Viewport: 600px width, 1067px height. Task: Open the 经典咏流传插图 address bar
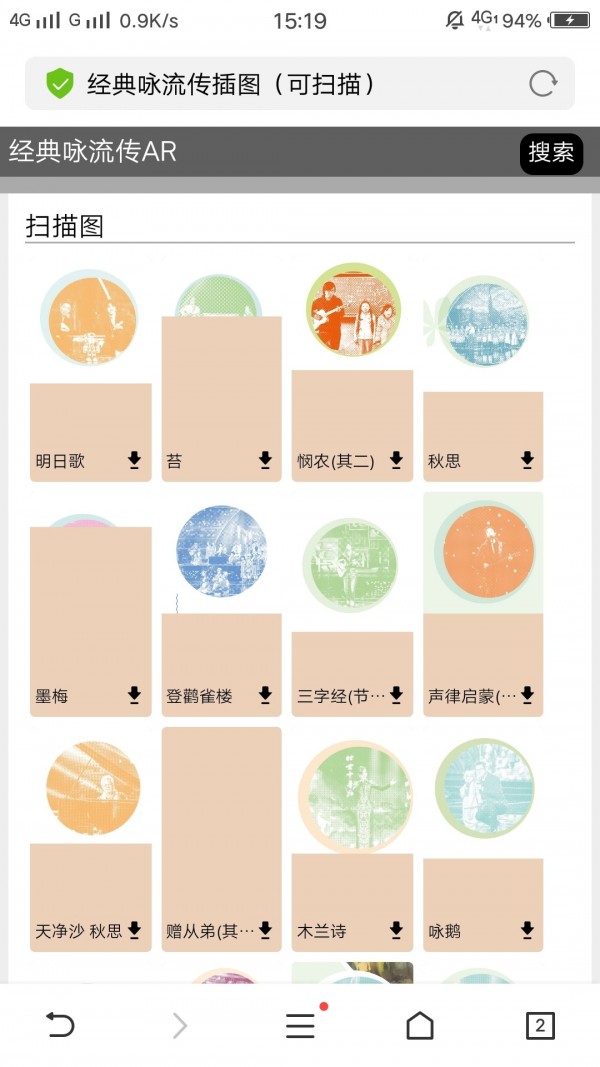click(270, 83)
